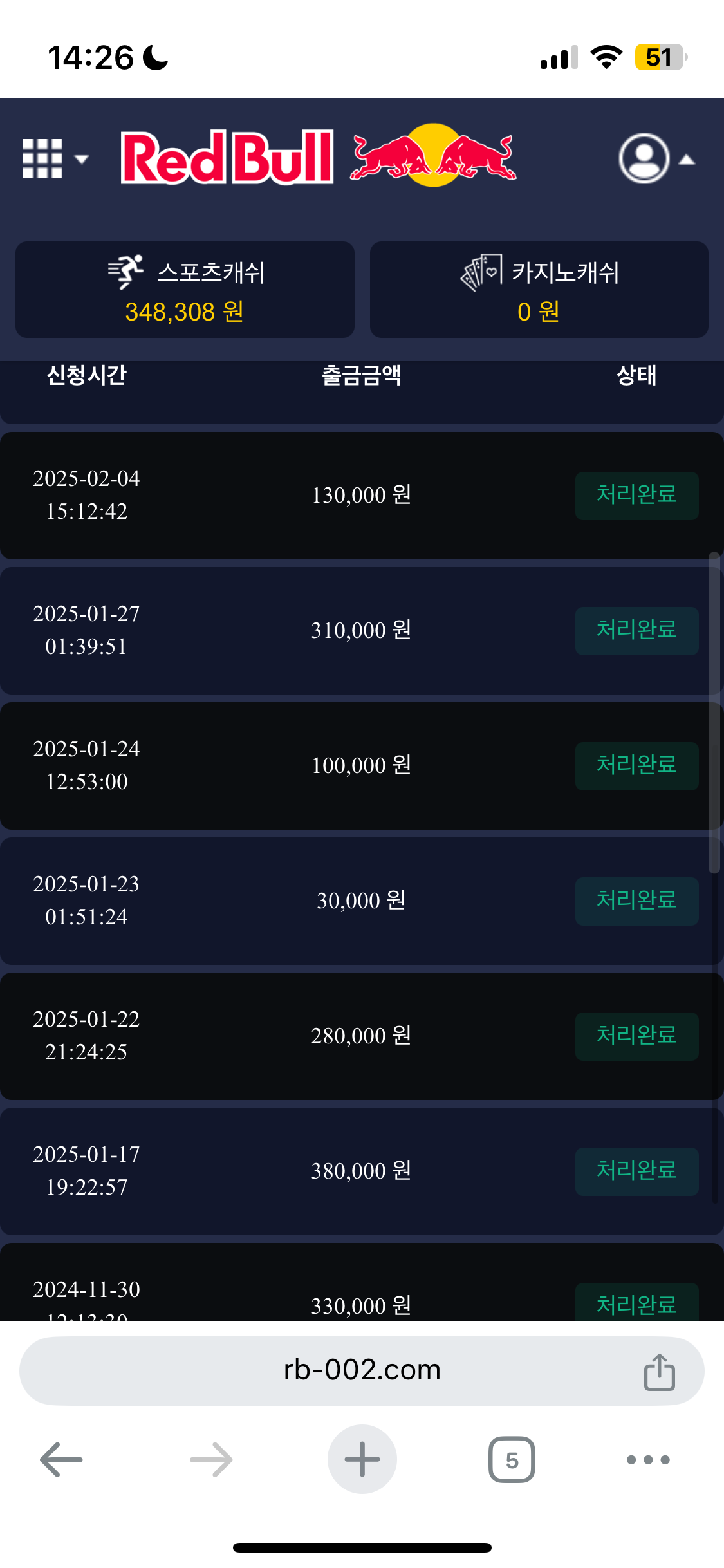Go back to the previous page
Screen dimensions: 724x1568
(x=61, y=1459)
